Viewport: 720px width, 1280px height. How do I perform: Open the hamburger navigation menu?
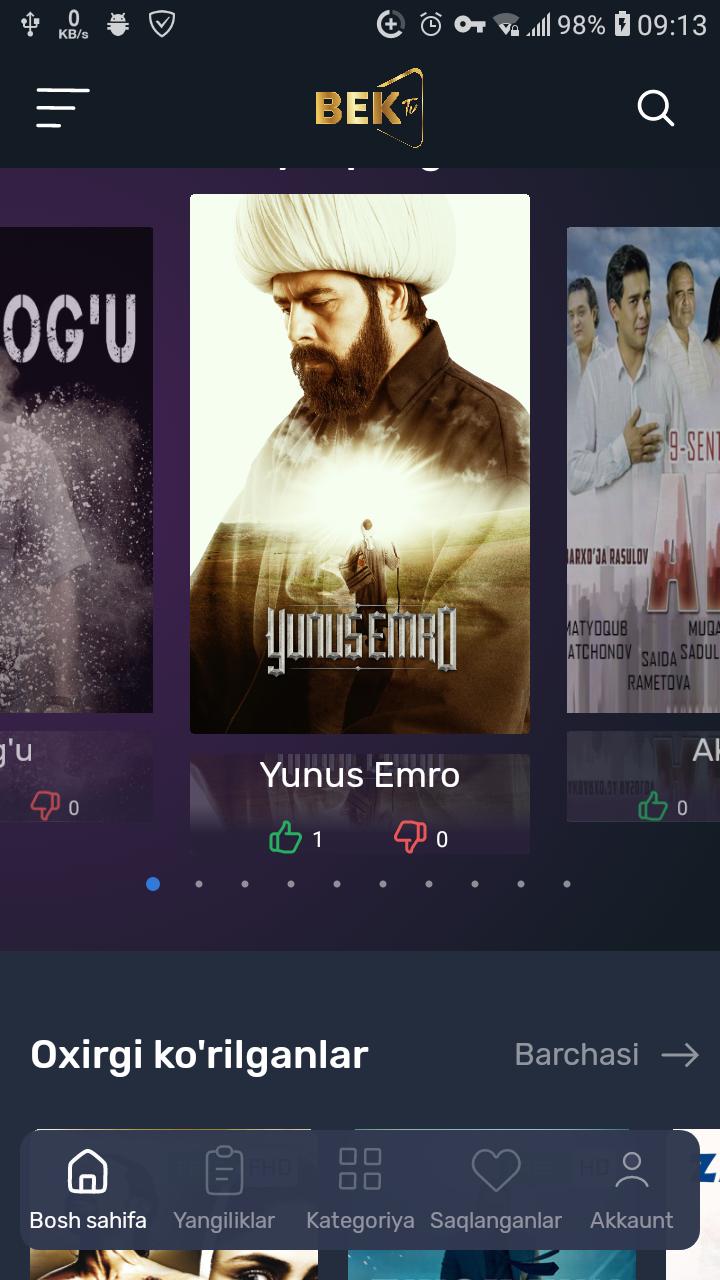pos(62,108)
